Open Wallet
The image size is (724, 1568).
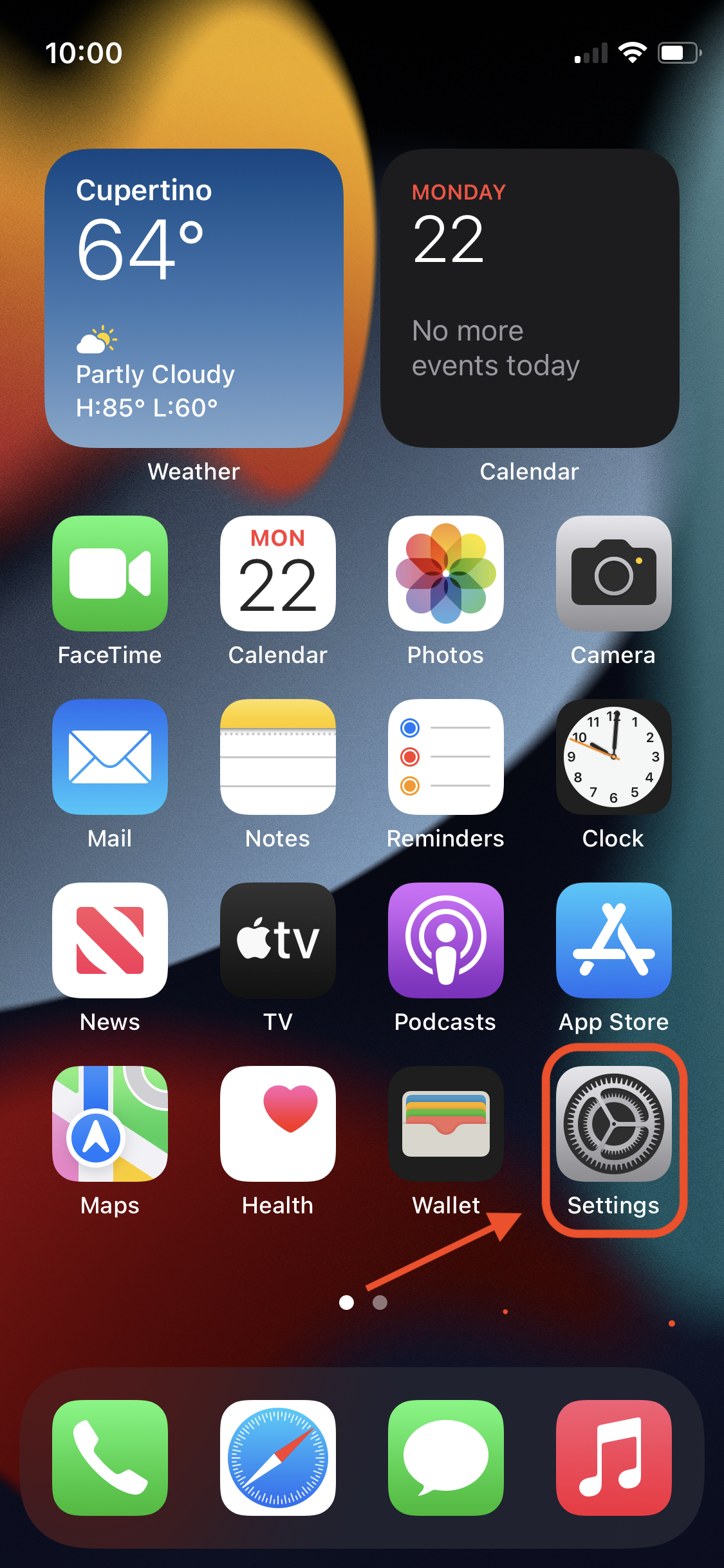(x=445, y=1123)
